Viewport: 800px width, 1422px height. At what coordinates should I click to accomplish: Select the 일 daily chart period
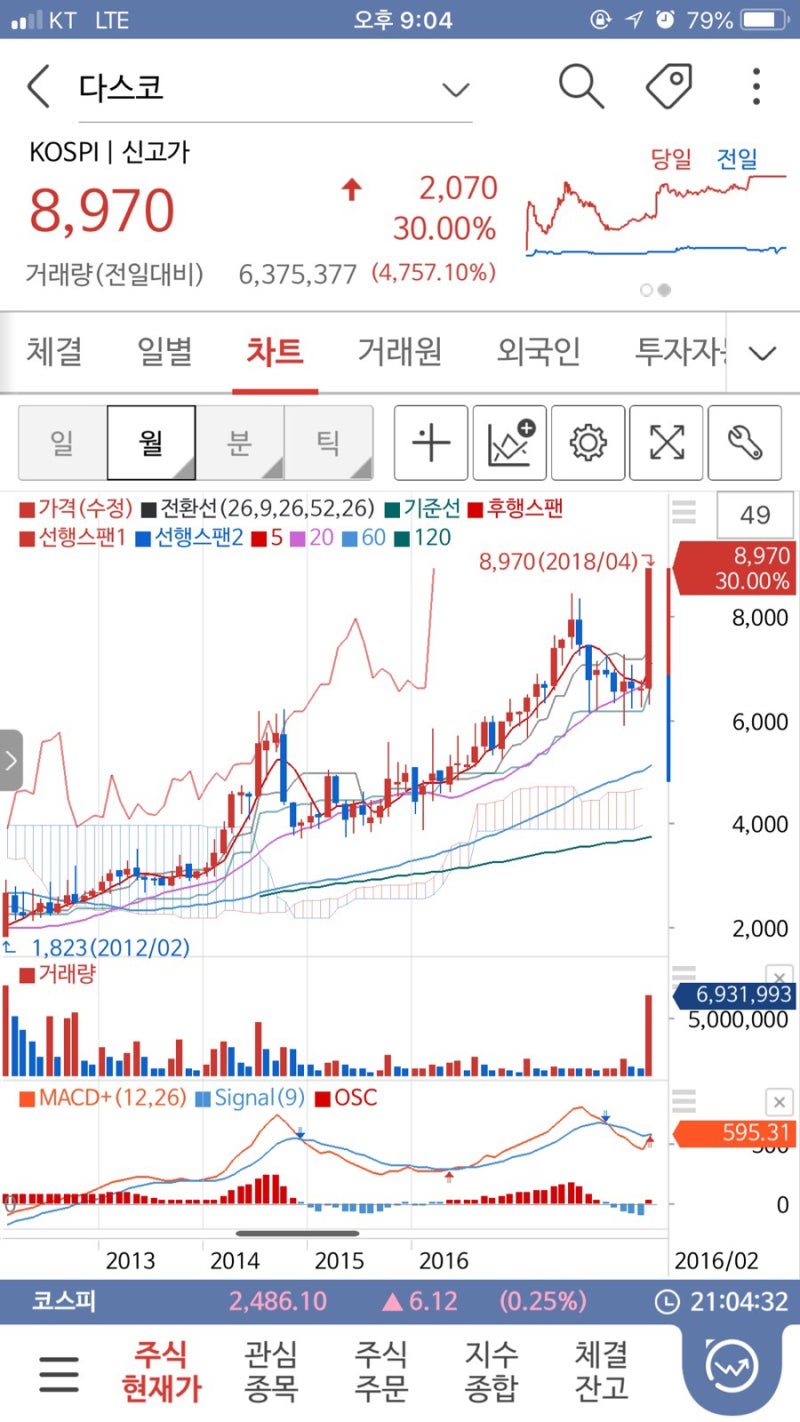(x=60, y=442)
